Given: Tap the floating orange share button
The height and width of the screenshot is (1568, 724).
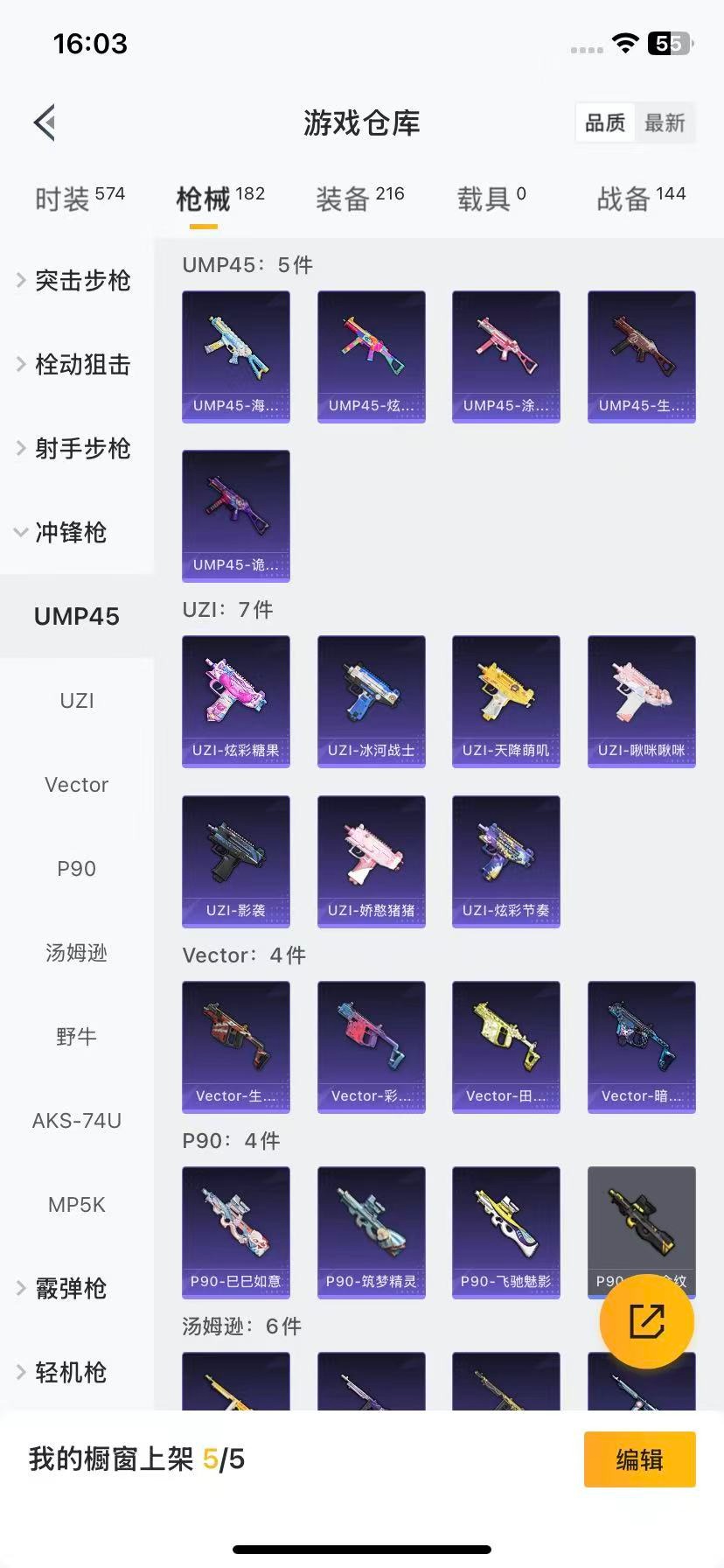Looking at the screenshot, I should point(647,1321).
